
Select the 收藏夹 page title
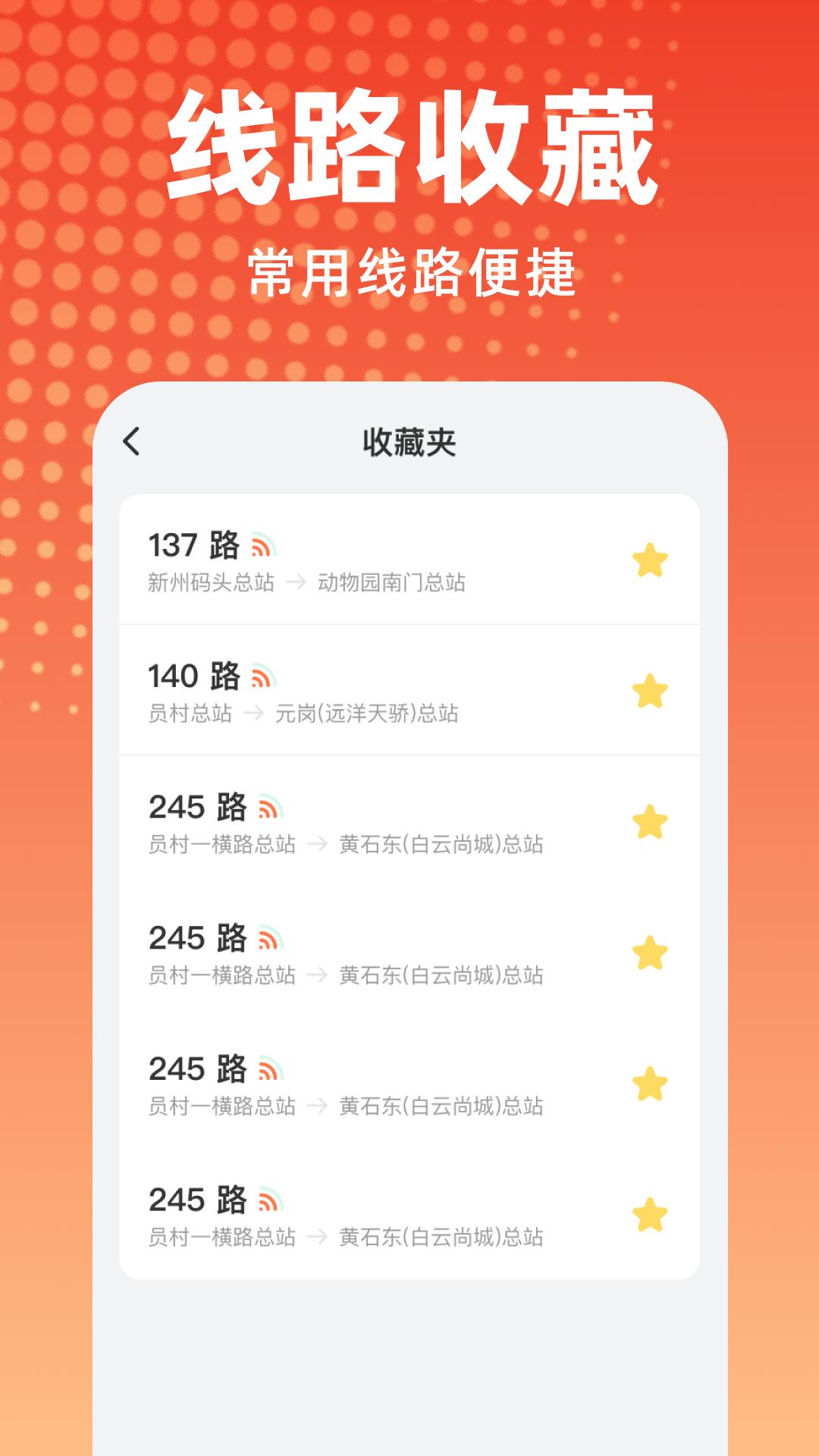click(409, 442)
